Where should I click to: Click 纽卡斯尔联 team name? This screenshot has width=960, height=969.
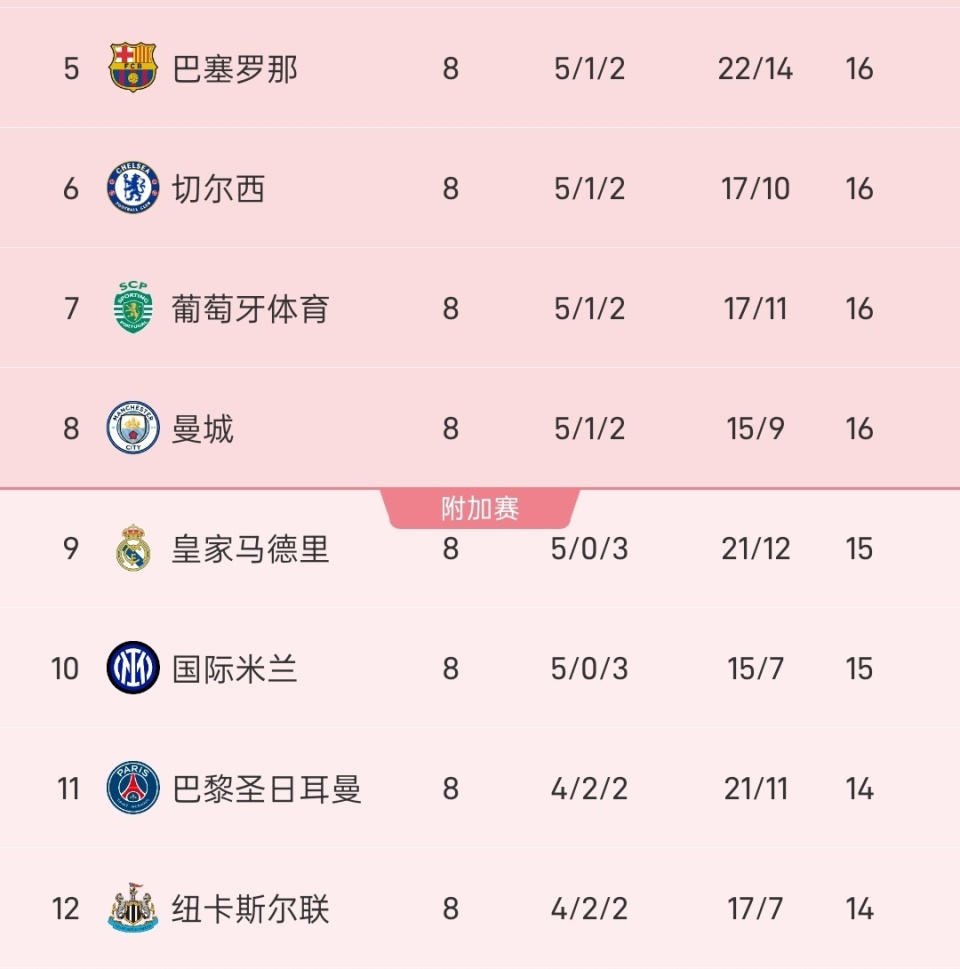(x=252, y=908)
